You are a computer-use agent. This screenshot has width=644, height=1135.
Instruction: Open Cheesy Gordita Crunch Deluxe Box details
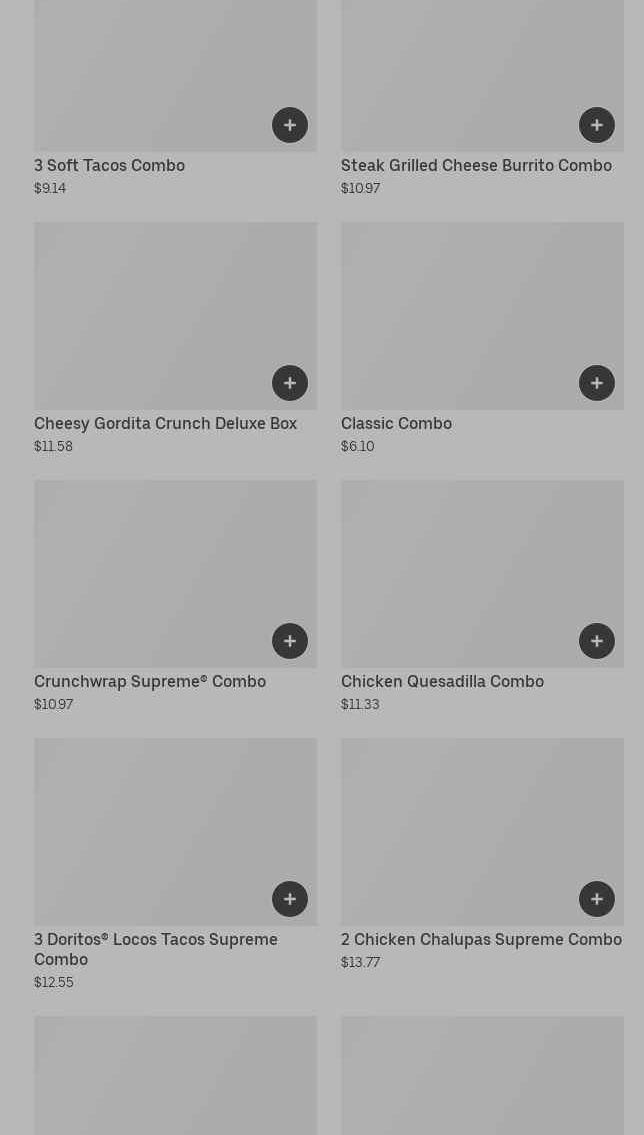pos(165,424)
